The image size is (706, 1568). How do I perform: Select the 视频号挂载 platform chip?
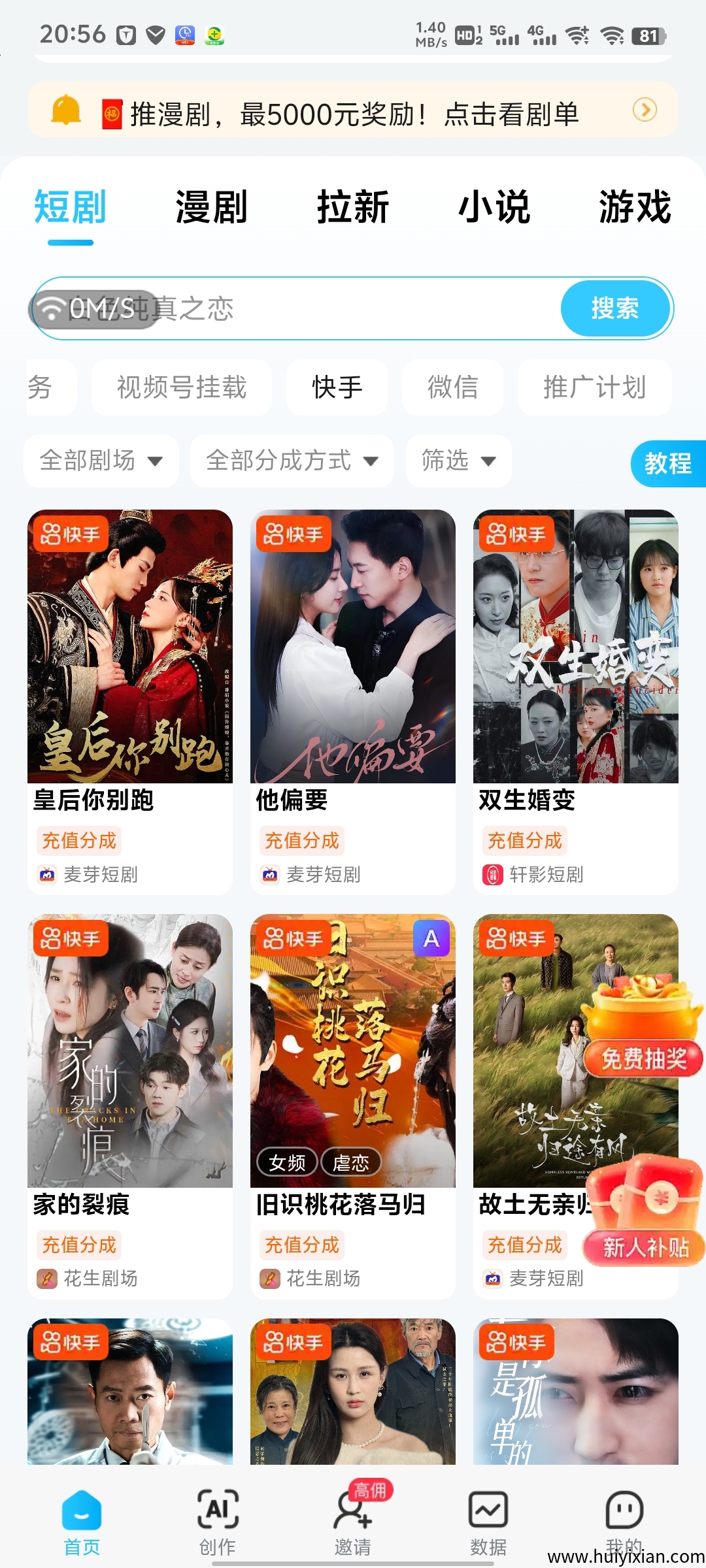click(x=182, y=387)
